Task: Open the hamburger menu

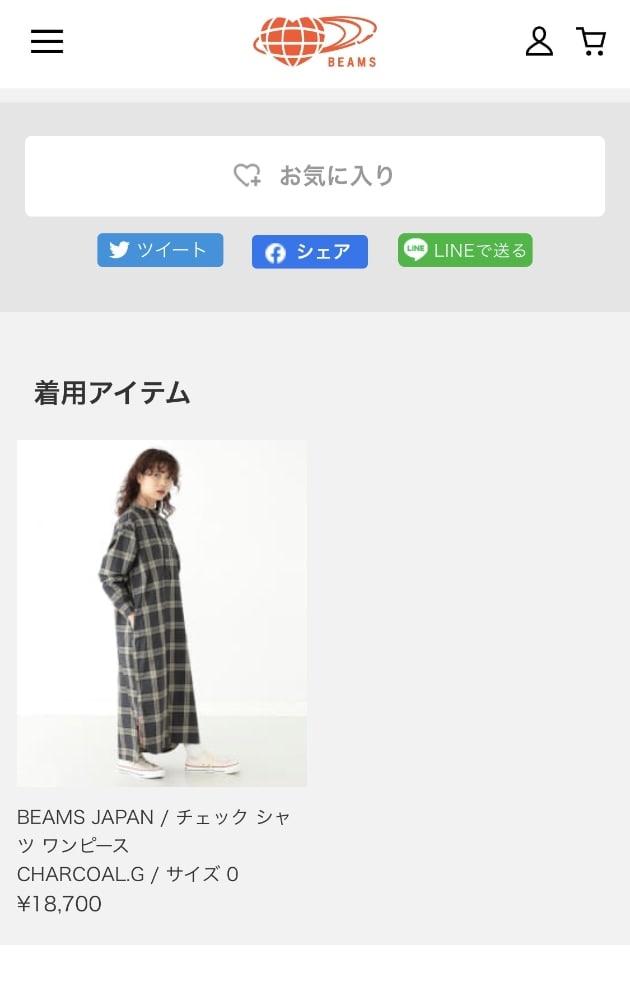Action: (x=47, y=41)
